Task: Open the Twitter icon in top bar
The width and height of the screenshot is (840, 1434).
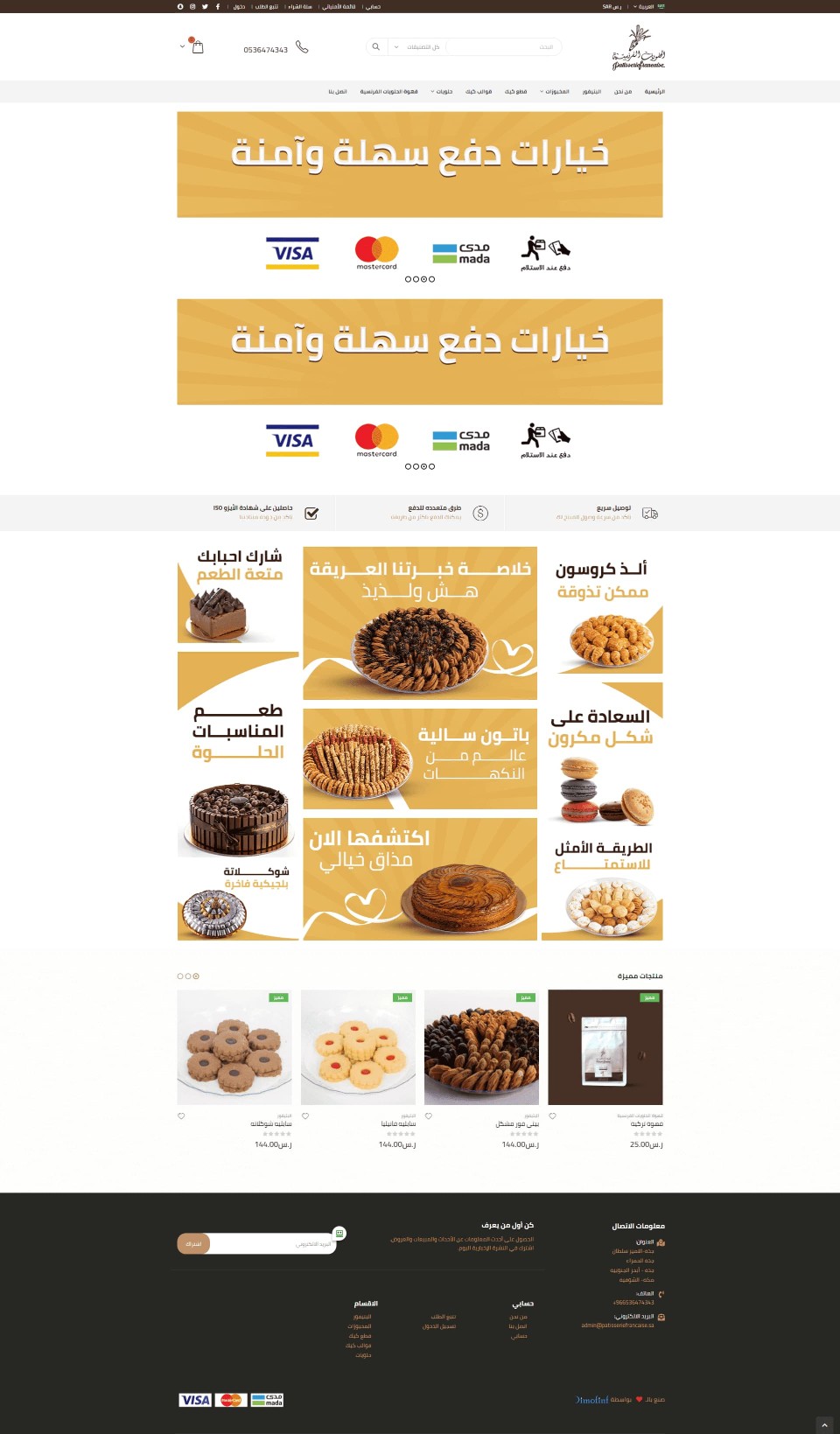Action: pyautogui.click(x=205, y=6)
